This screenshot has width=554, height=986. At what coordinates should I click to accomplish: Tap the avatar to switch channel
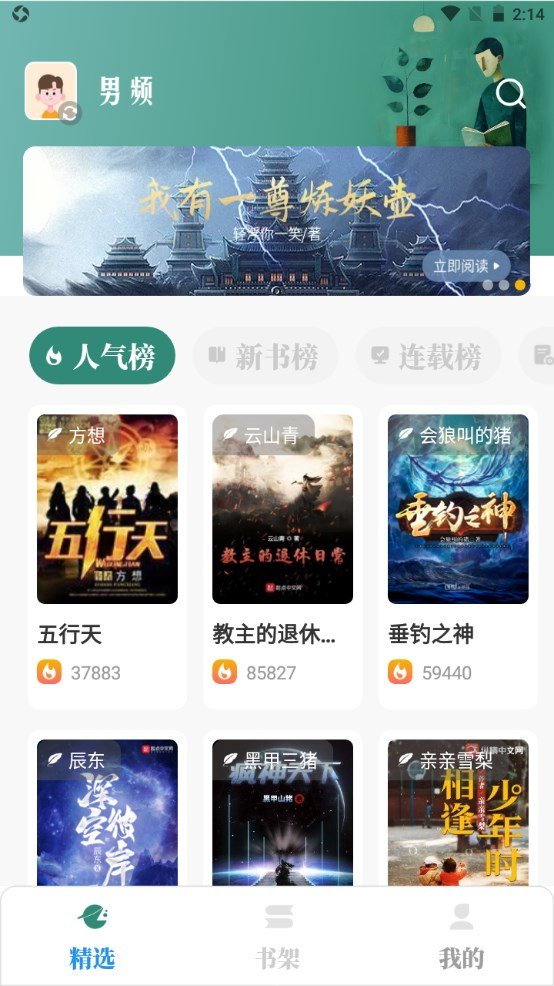coord(51,91)
